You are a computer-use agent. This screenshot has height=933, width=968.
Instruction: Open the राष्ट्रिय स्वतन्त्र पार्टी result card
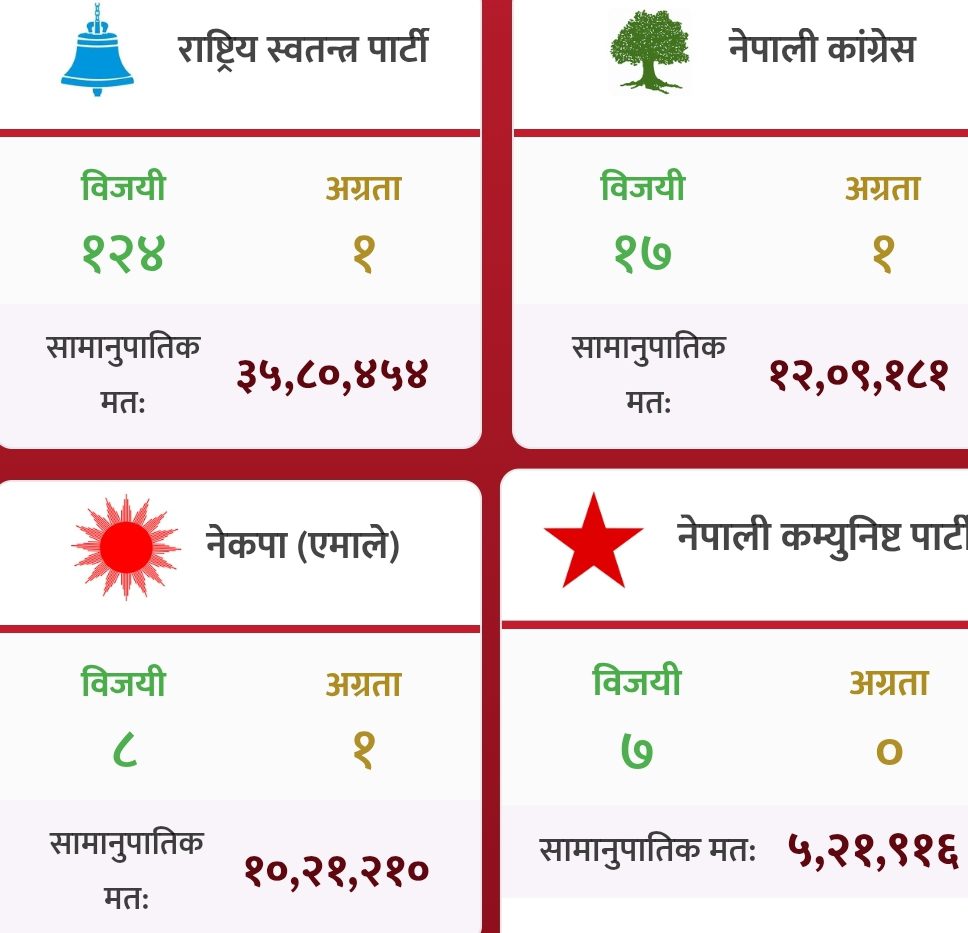point(302,48)
